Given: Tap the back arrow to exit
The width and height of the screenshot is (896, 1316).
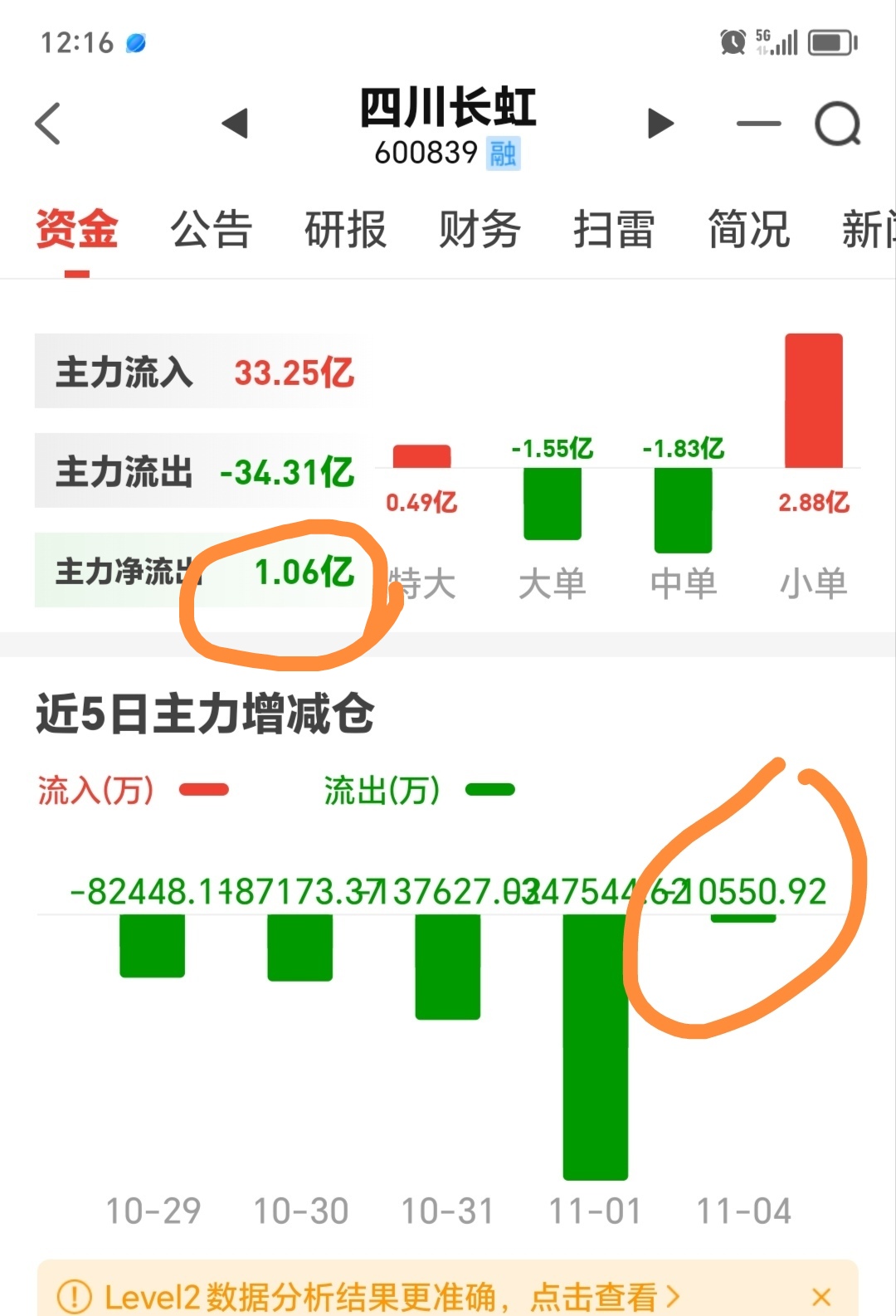Looking at the screenshot, I should pos(48,123).
